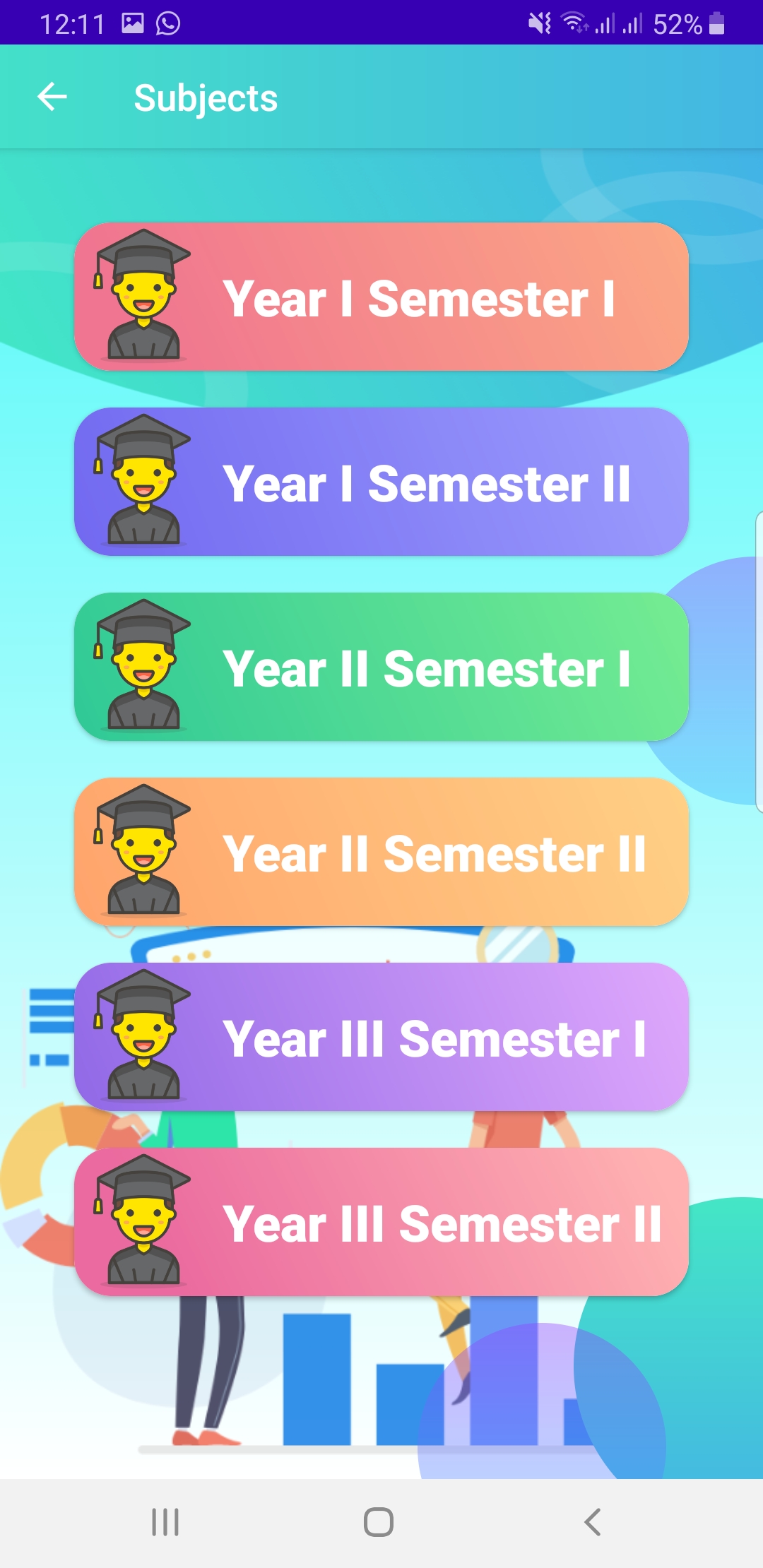View Year III Semester I subjects
Viewport: 763px width, 1568px height.
tap(381, 1038)
